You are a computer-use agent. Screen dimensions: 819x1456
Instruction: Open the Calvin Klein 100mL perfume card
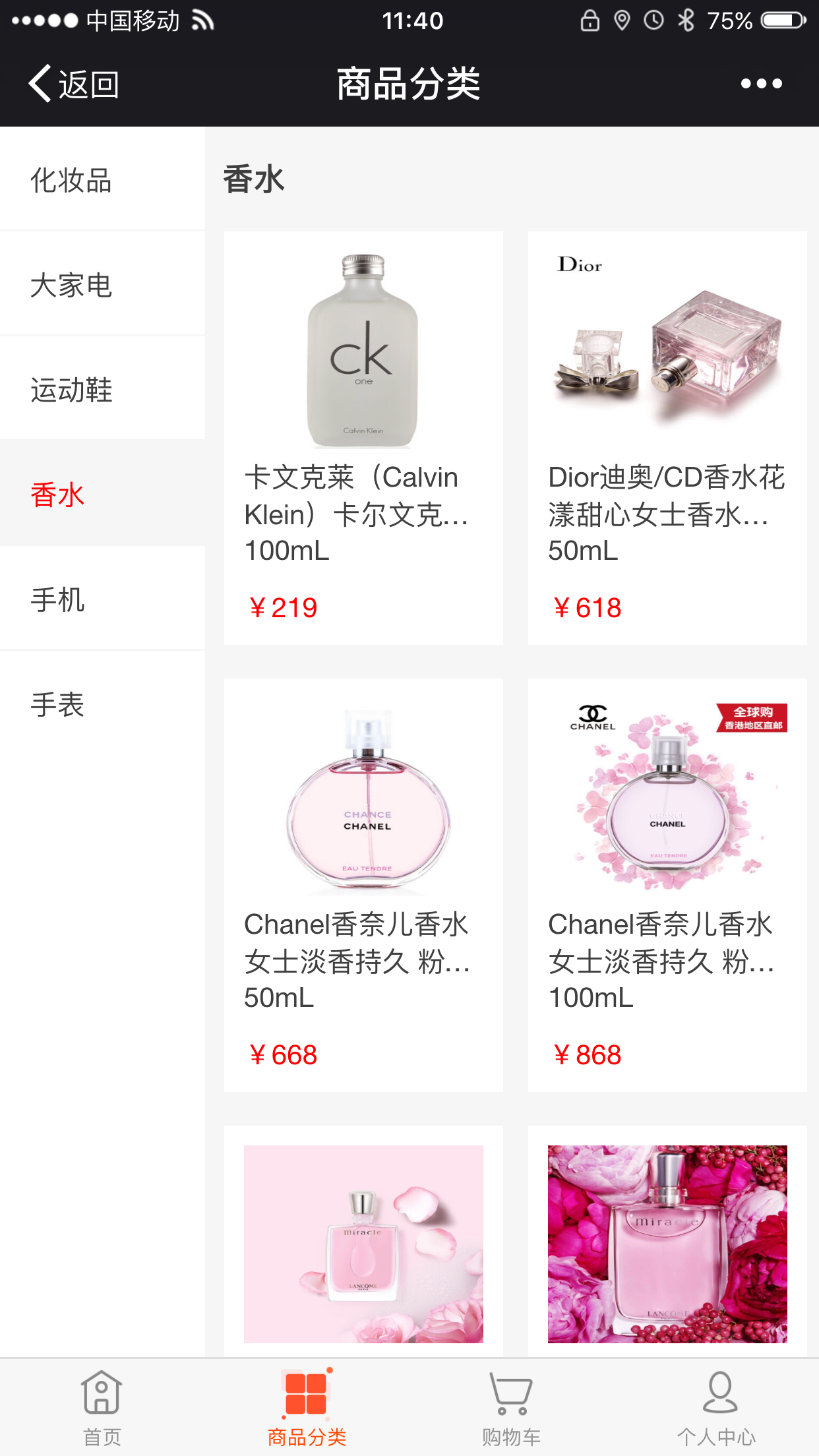coord(363,437)
